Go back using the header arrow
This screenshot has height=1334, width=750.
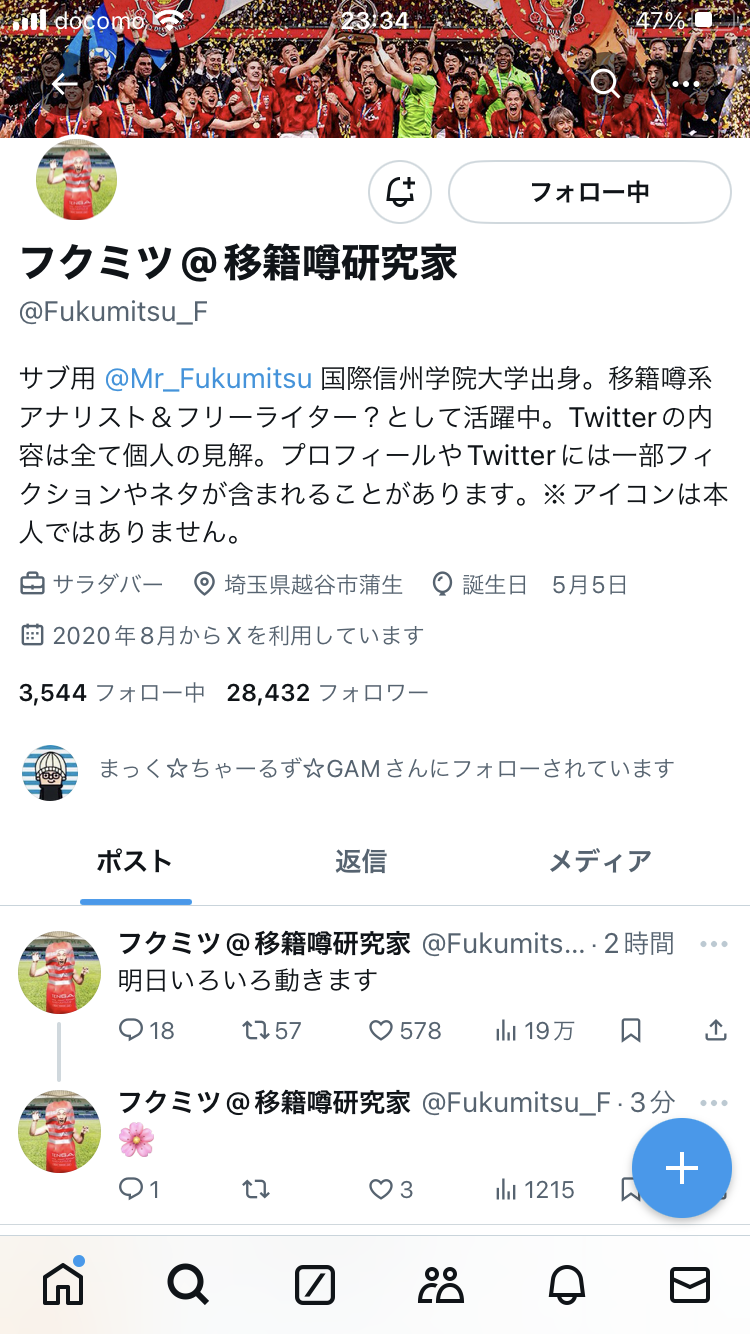point(65,83)
